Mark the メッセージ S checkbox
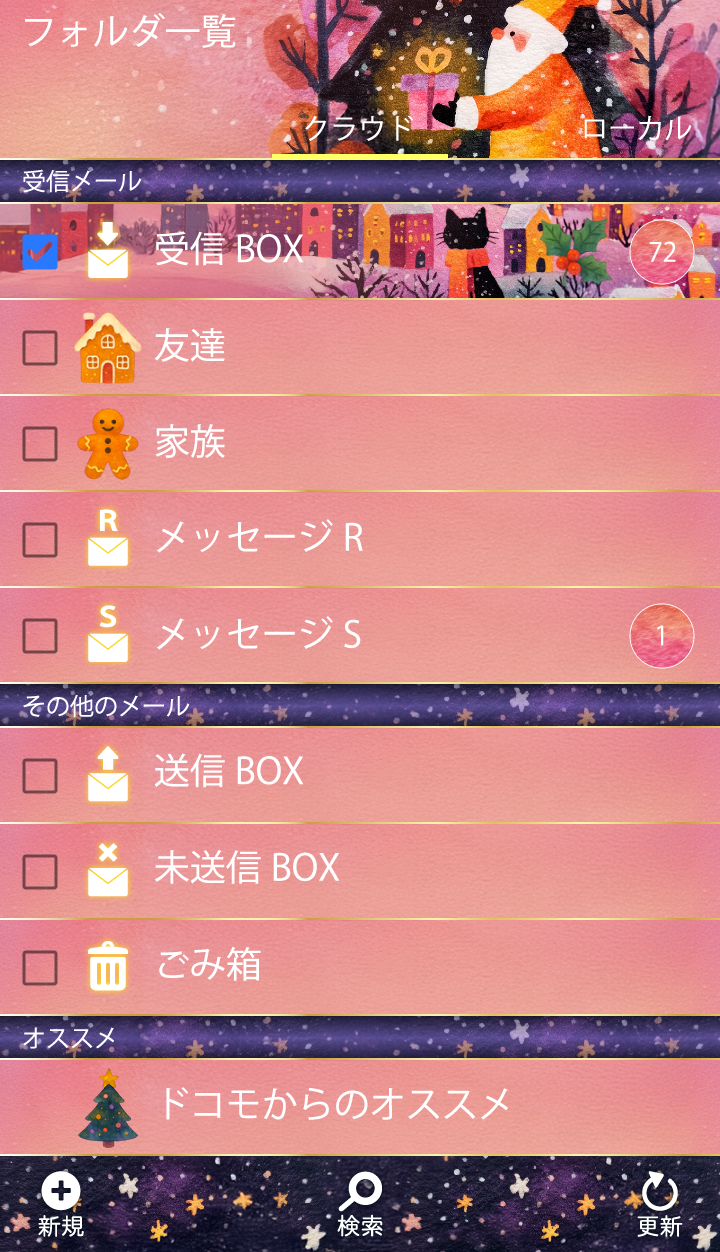Image resolution: width=720 pixels, height=1252 pixels. click(x=40, y=636)
